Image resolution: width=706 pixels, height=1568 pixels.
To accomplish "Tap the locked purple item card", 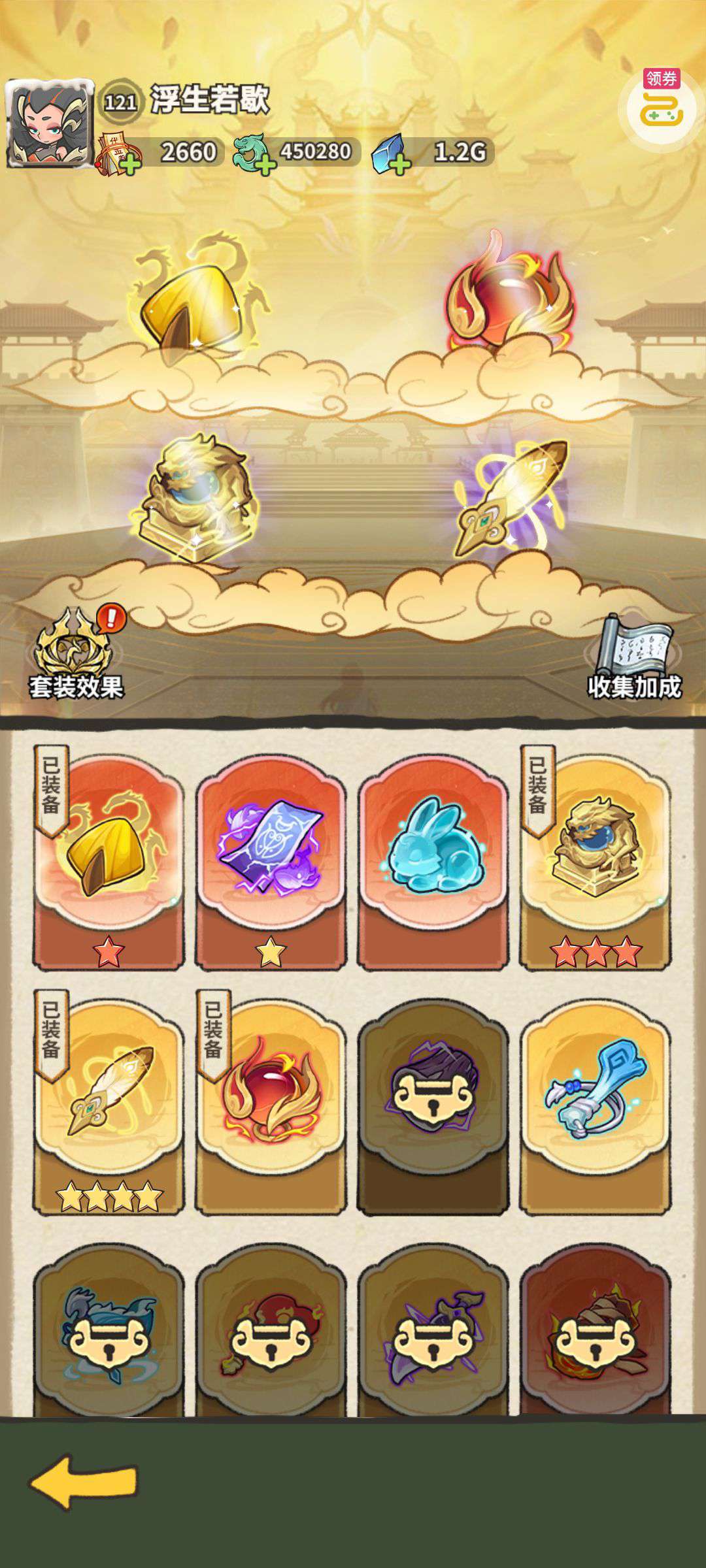I will 432,1104.
